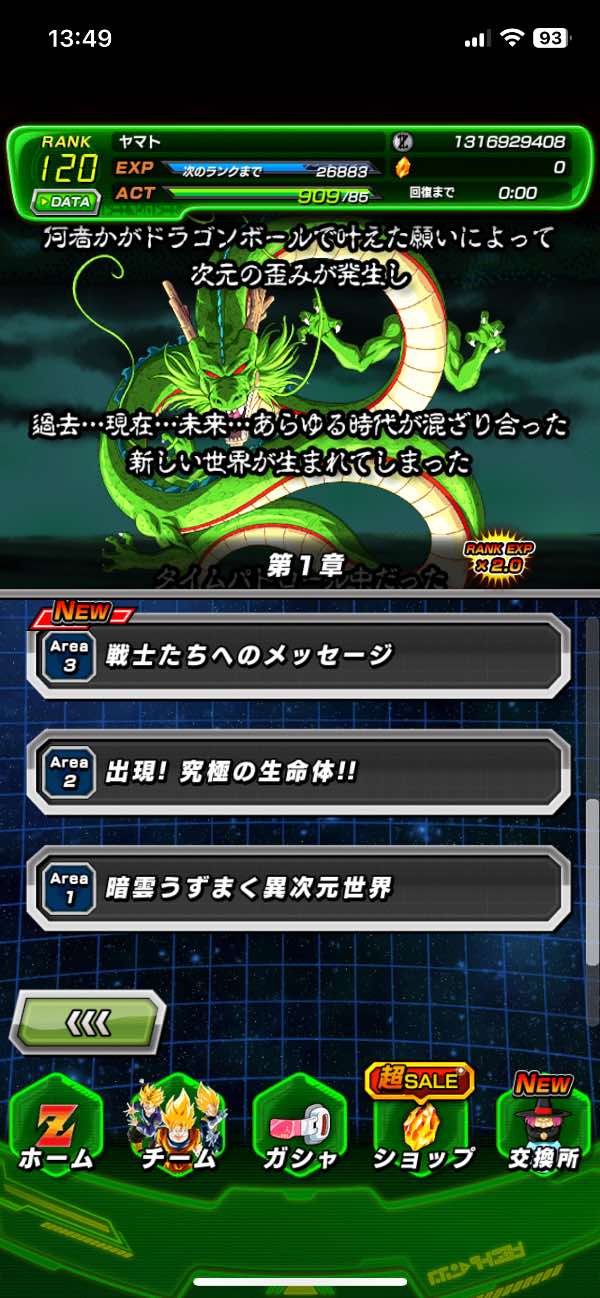
Task: Go to the ガシャ tab
Action: [x=299, y=1127]
